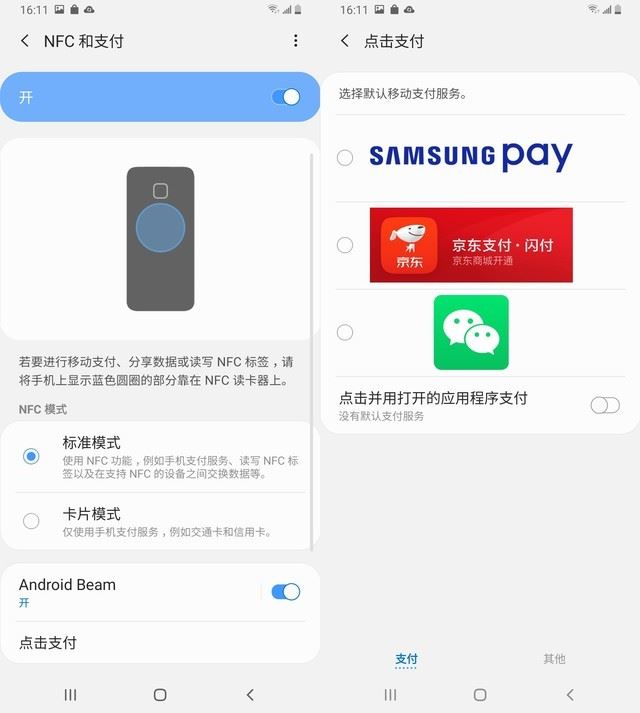Turn off the NFC 开 switch

[x=285, y=97]
